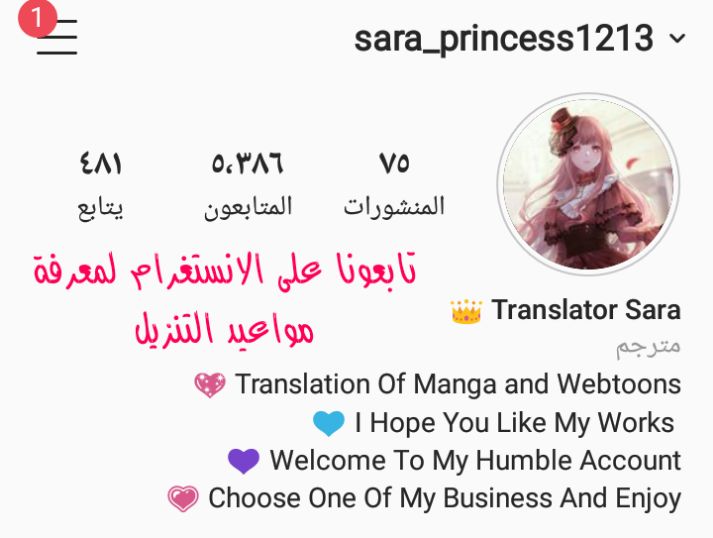This screenshot has width=713, height=538.
Task: Jump to the posts count (المنشورات)
Action: [x=394, y=185]
